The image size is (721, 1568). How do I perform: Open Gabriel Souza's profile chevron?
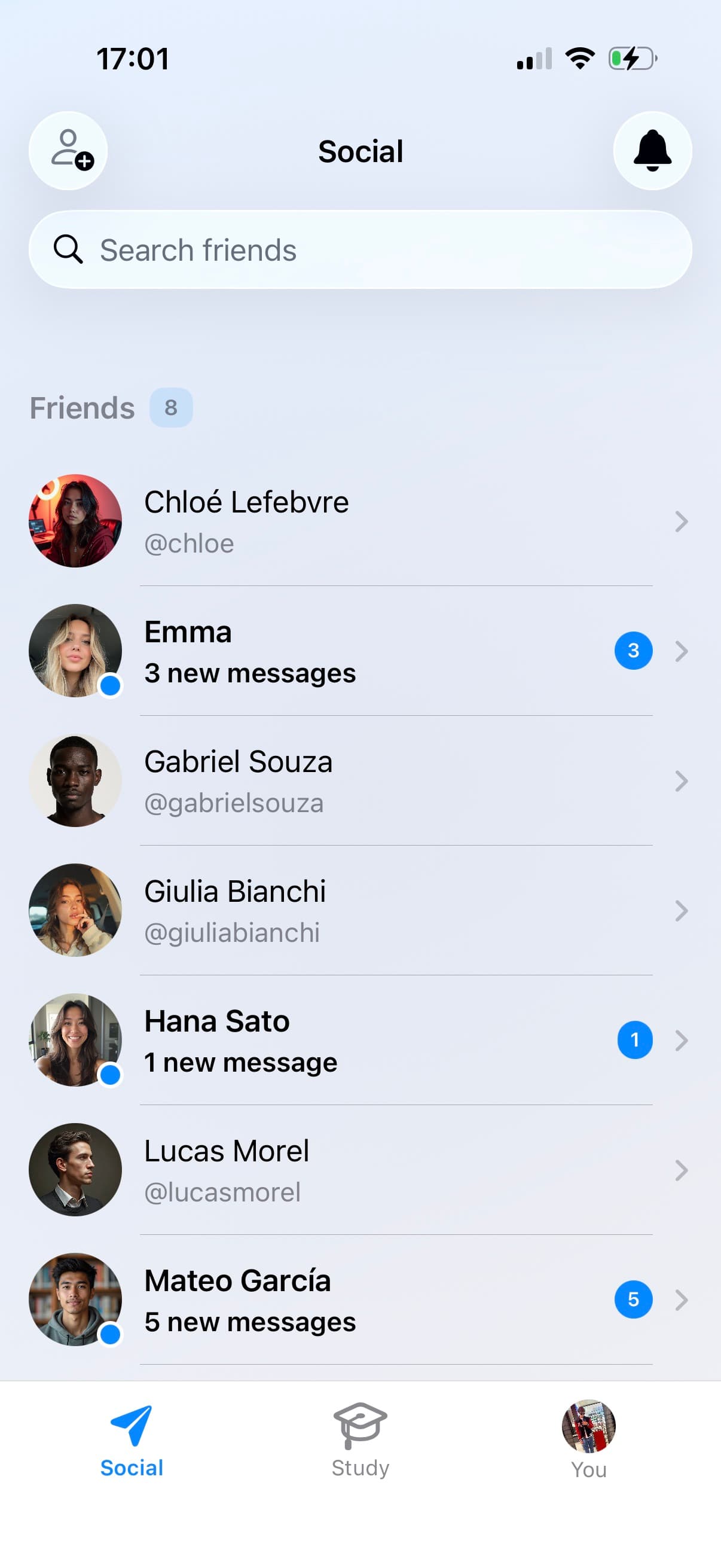pos(681,781)
